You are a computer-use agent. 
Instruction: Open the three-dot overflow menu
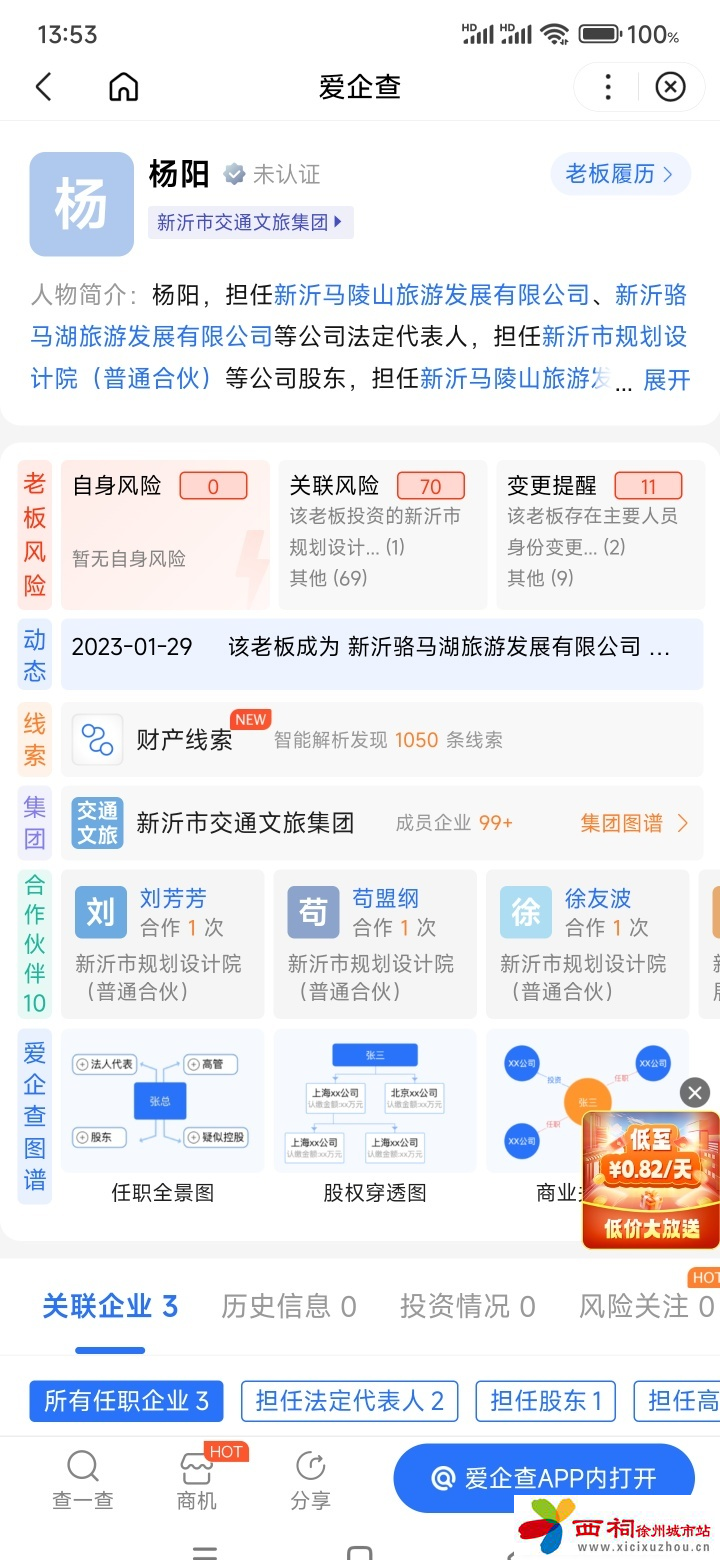click(x=607, y=87)
